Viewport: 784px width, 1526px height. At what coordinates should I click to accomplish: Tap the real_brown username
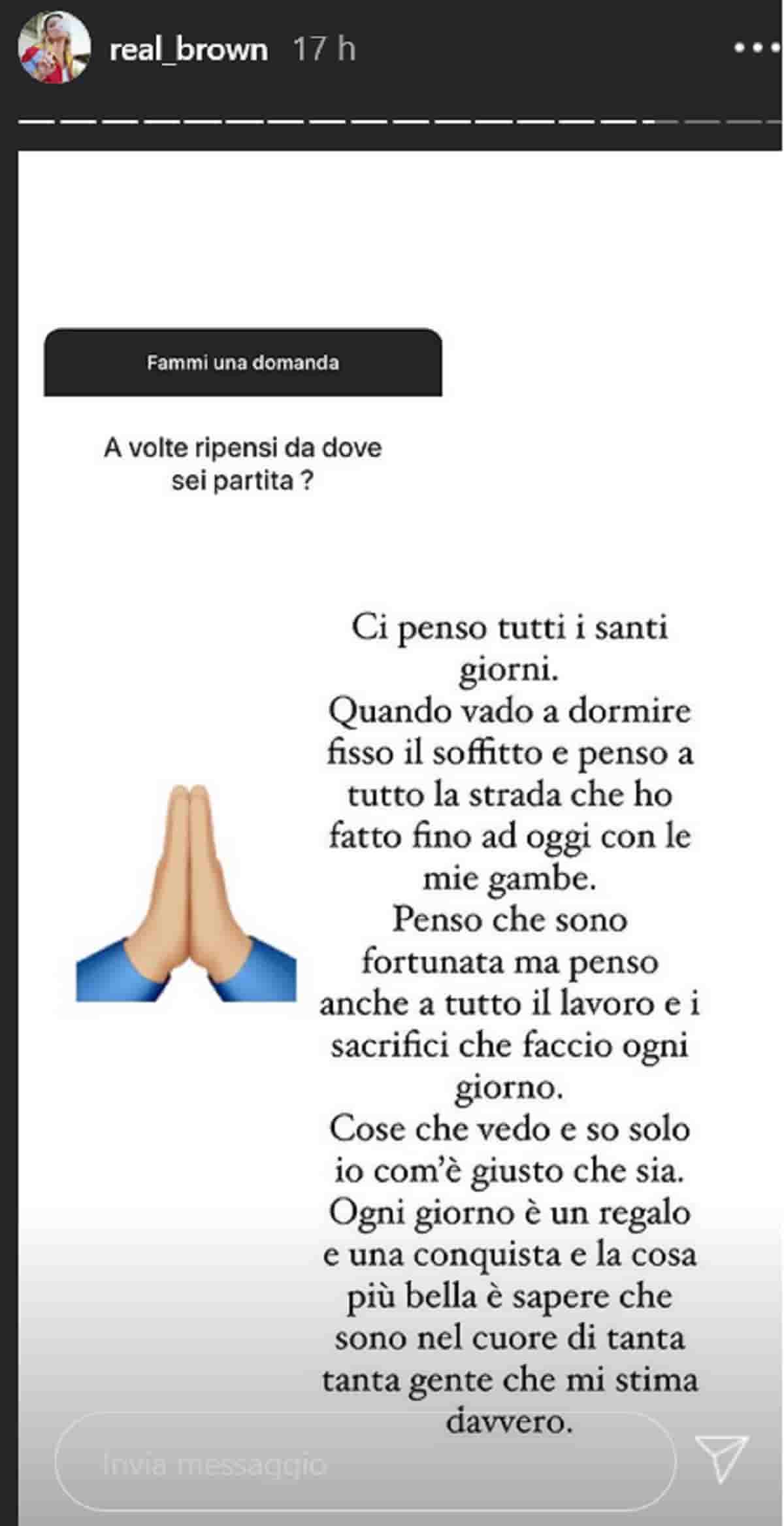tap(188, 50)
